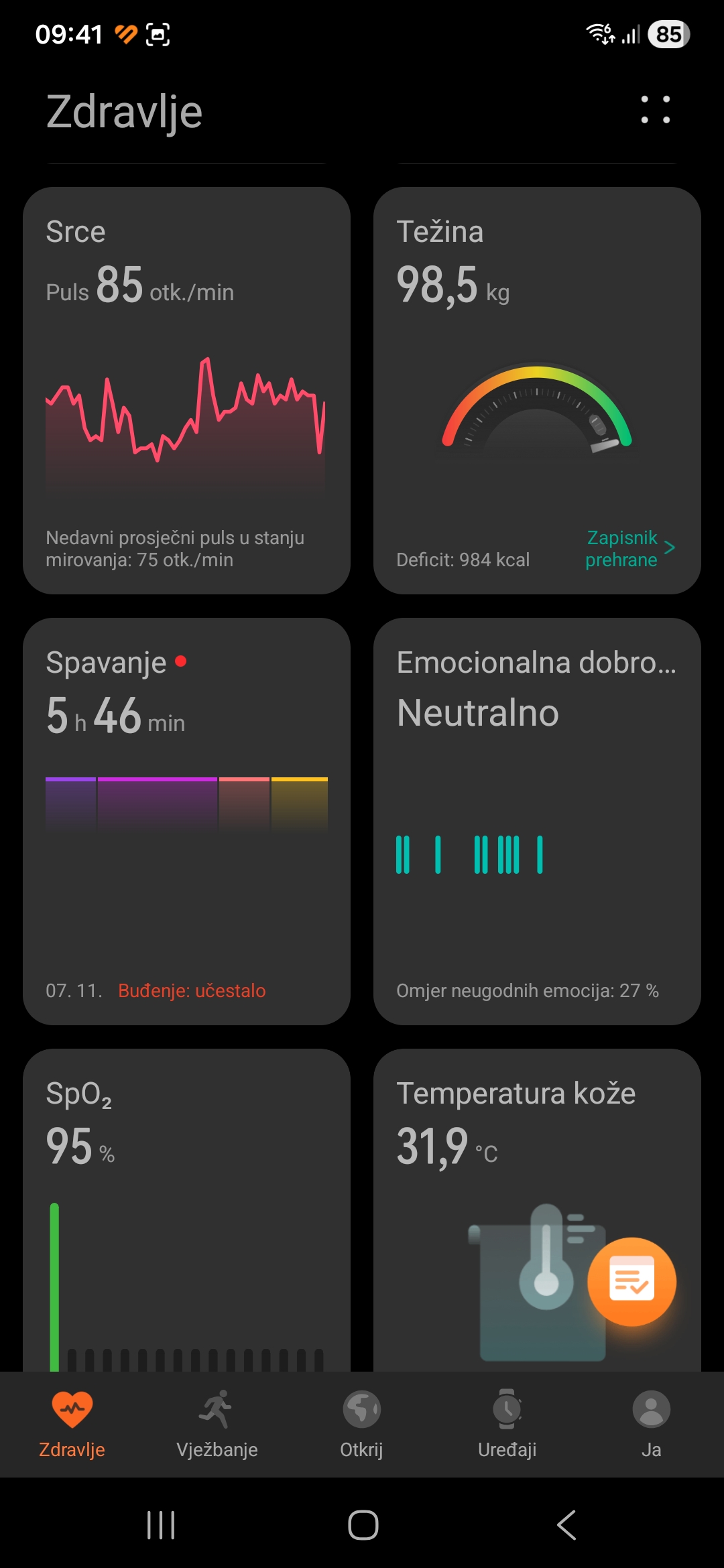This screenshot has width=724, height=1568.
Task: Go back with the system back button
Action: [x=566, y=1525]
